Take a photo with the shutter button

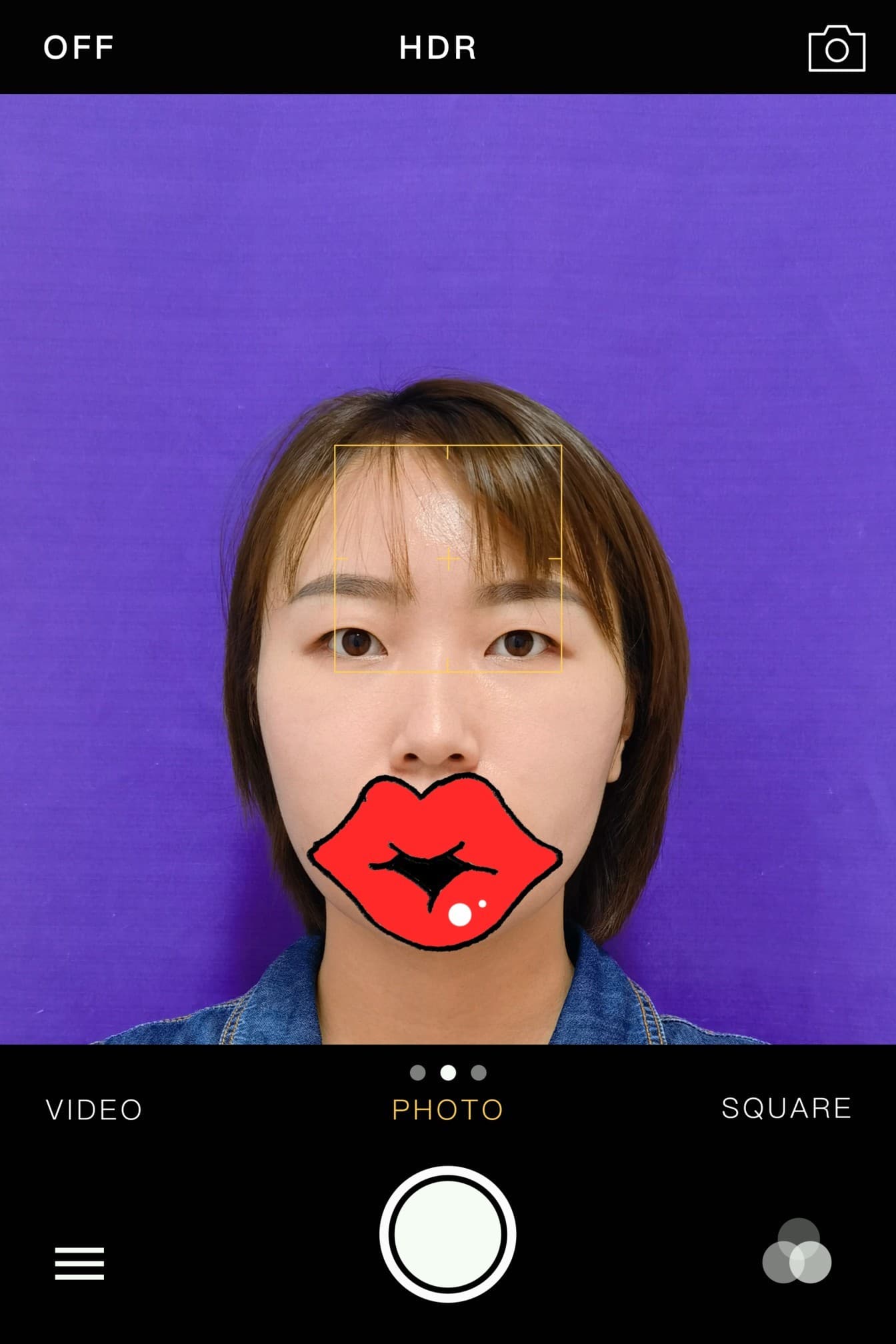tap(448, 1234)
